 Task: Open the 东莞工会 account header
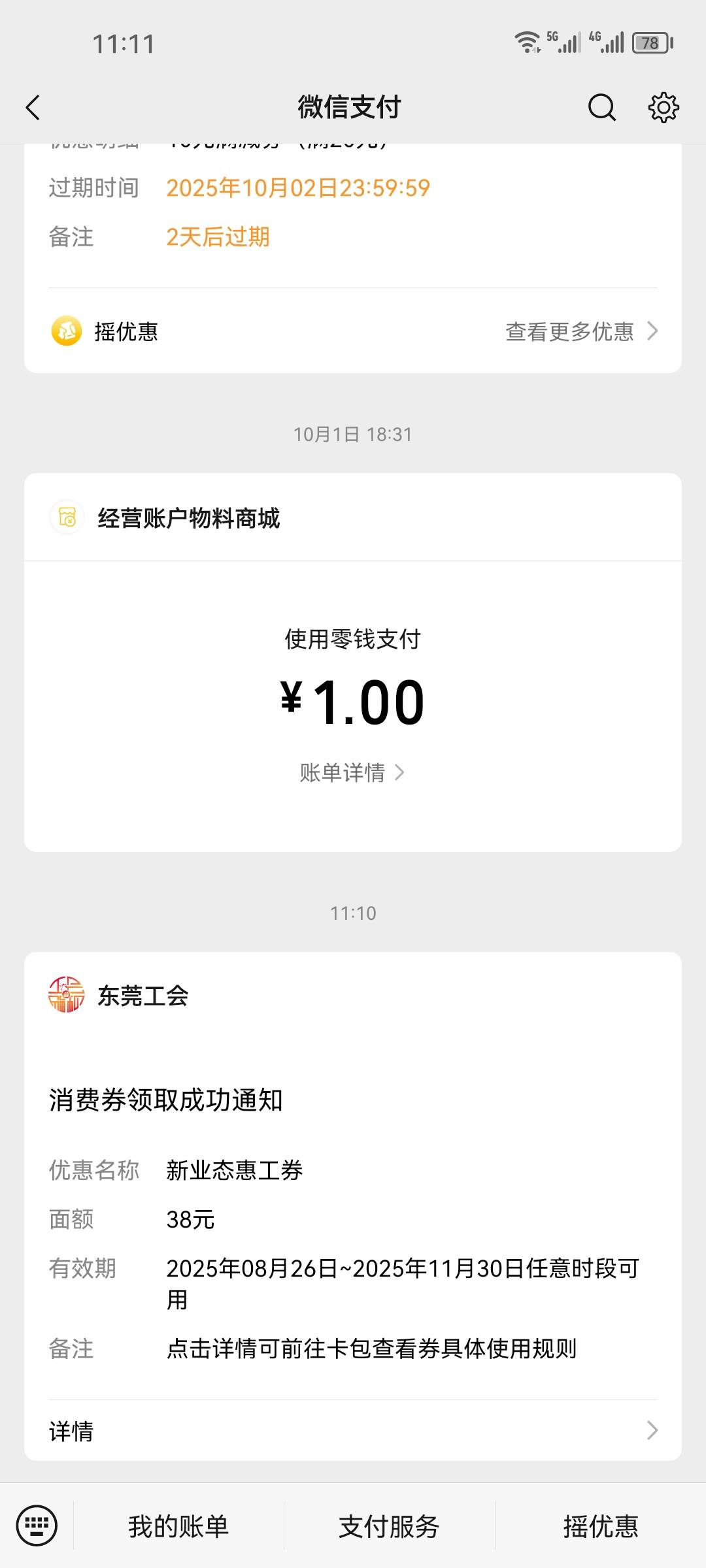pos(143,996)
